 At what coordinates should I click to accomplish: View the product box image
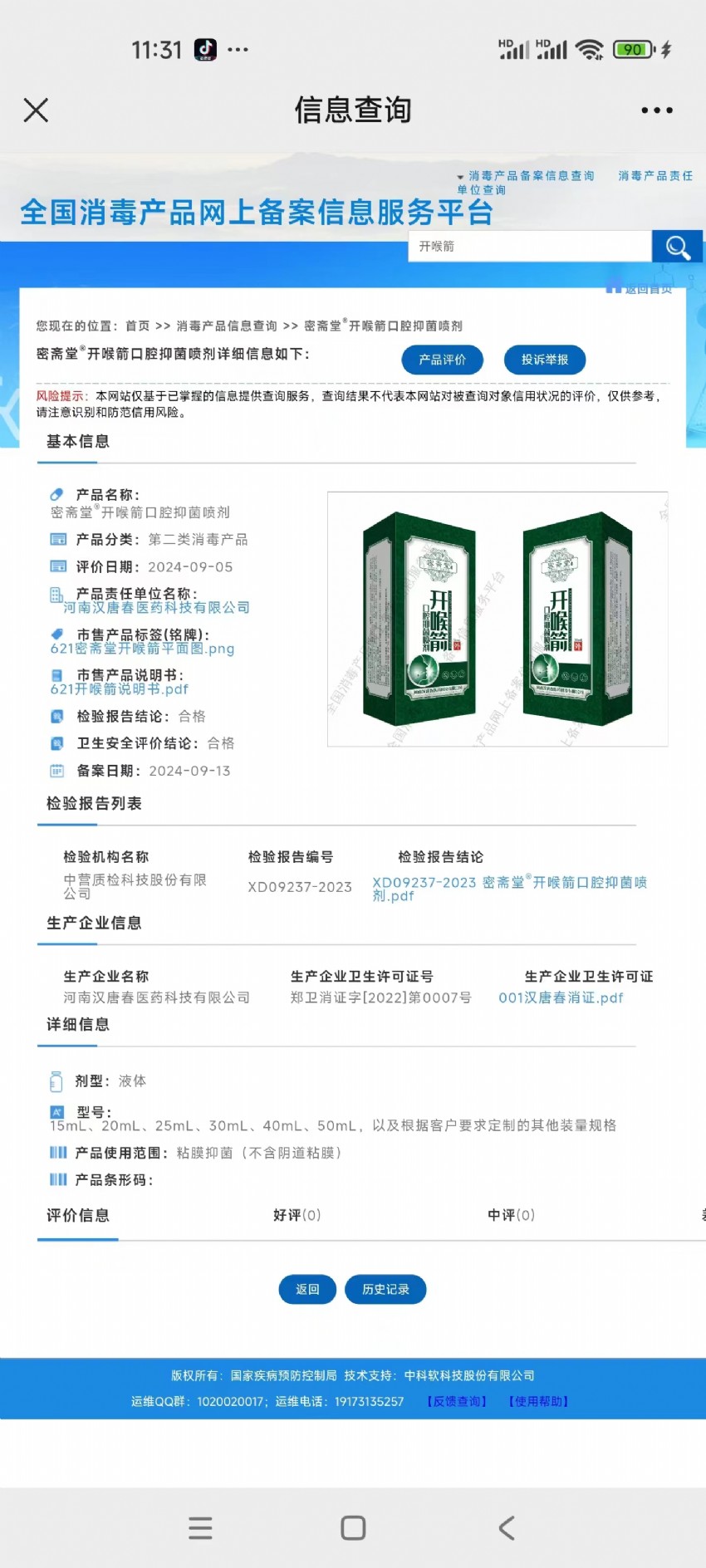click(x=498, y=619)
